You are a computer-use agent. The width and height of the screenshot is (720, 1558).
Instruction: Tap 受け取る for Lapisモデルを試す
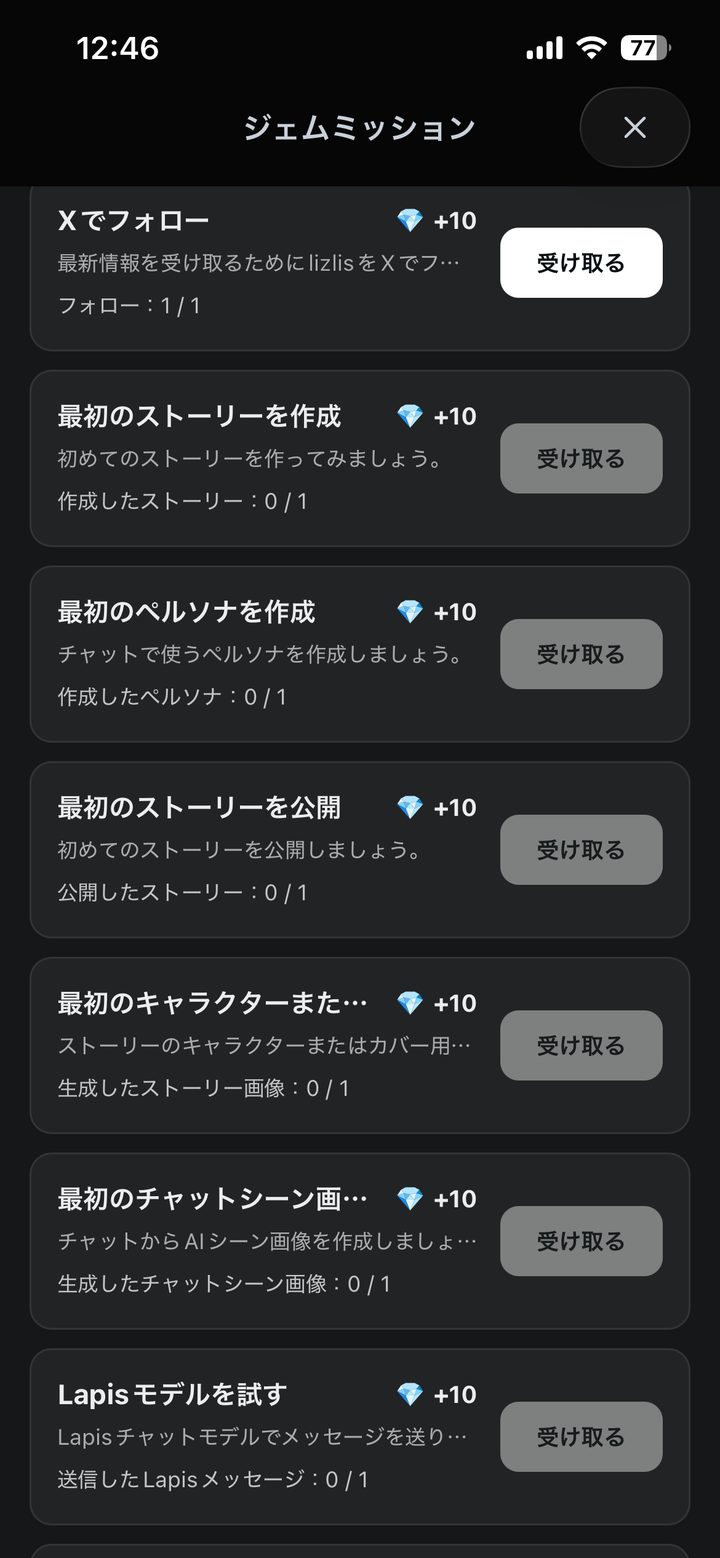coord(581,1437)
